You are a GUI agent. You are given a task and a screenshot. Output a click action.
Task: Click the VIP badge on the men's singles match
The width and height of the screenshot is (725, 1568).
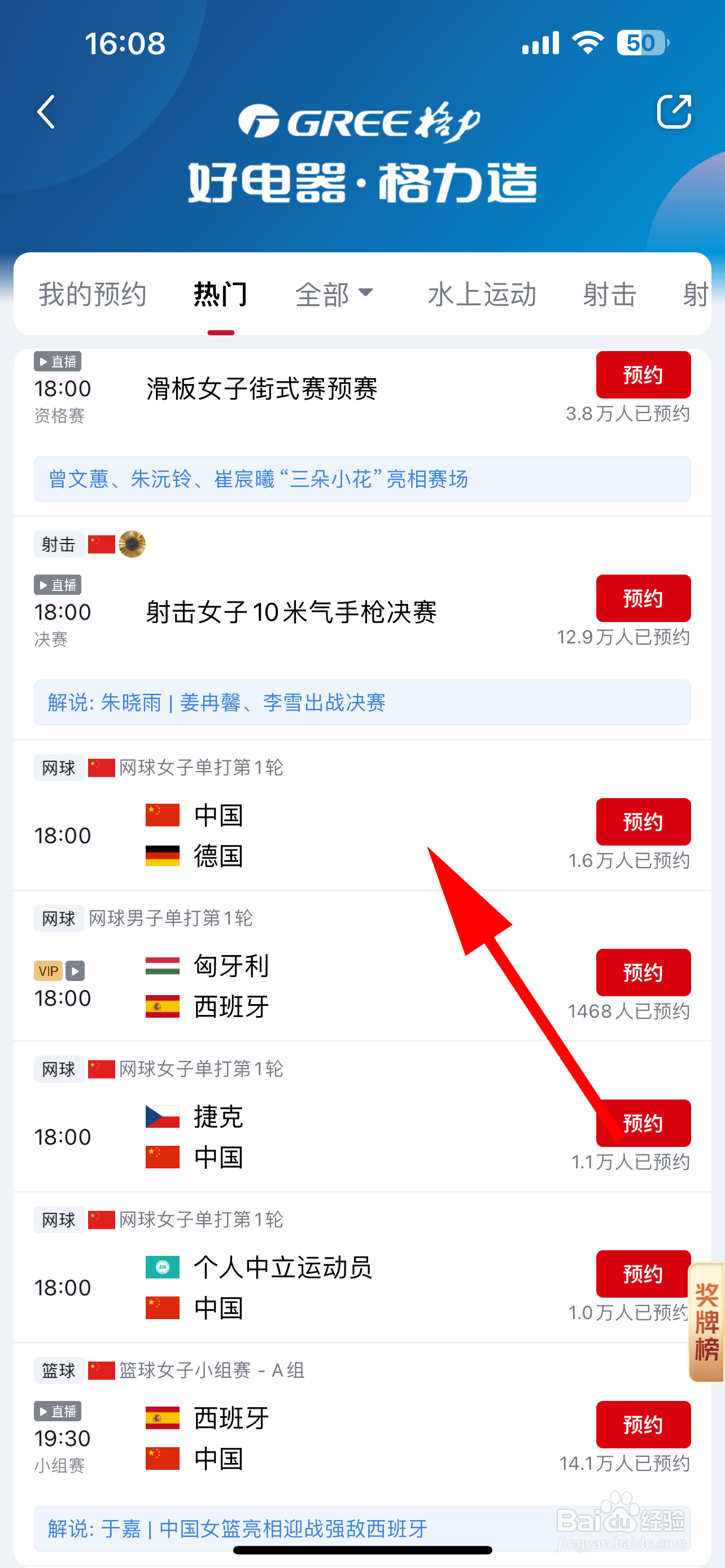coord(49,970)
